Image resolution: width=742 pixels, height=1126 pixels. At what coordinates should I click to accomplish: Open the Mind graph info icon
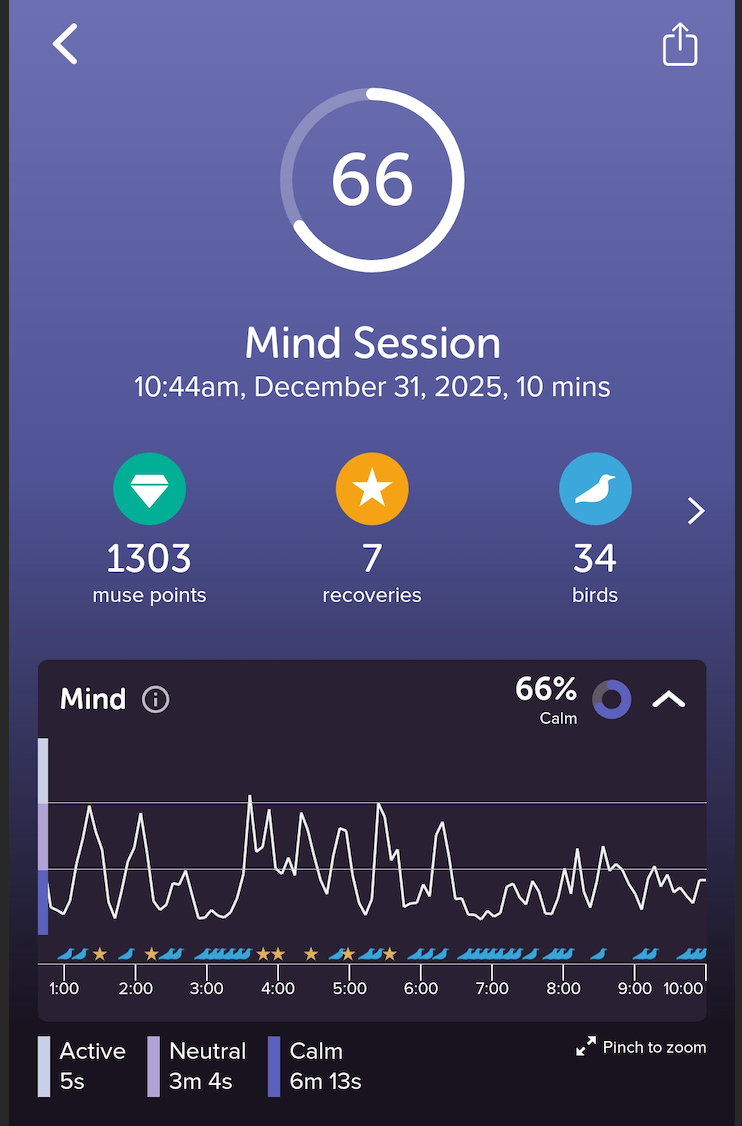coord(155,699)
